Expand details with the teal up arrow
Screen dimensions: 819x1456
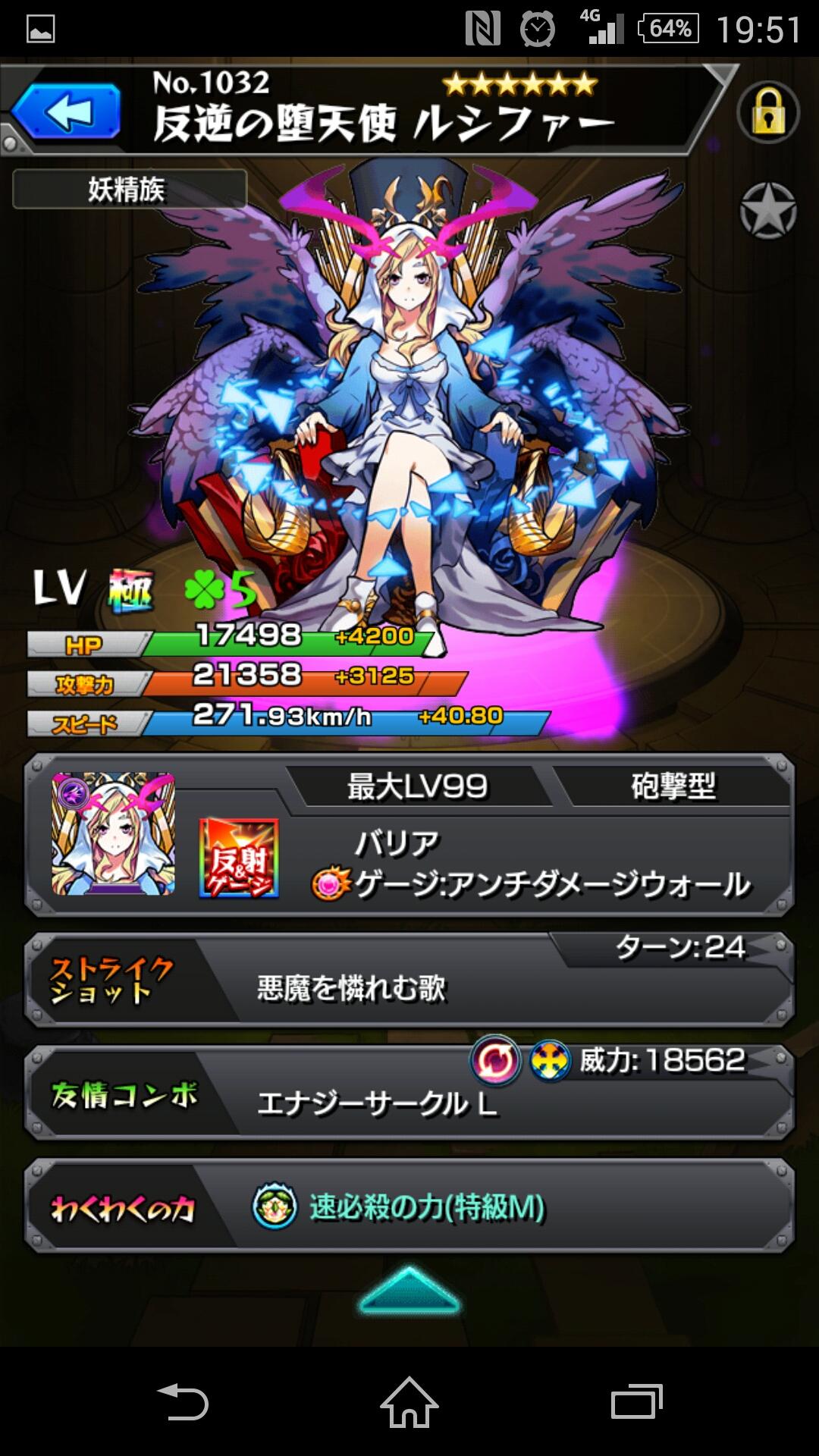pyautogui.click(x=409, y=1290)
